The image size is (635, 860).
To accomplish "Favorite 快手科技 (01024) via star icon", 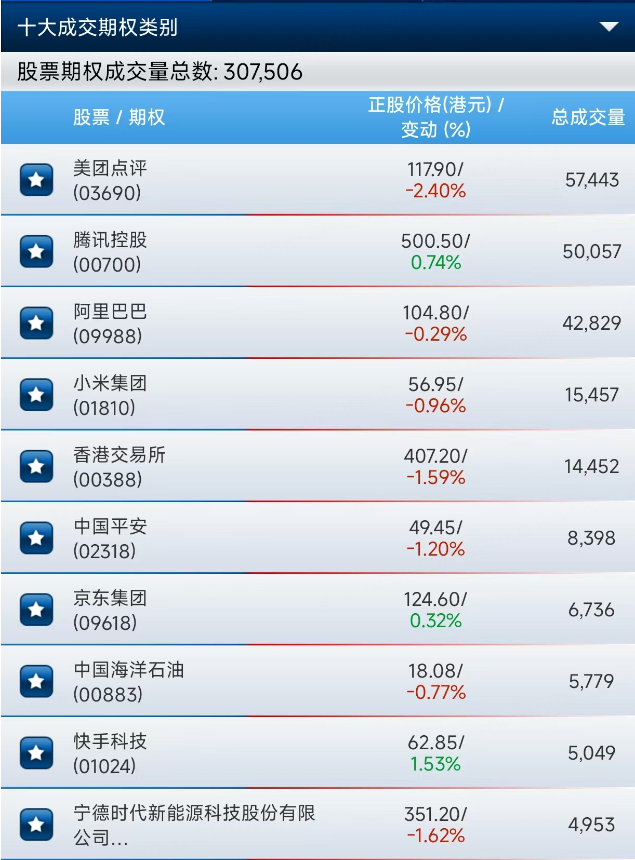I will [x=36, y=752].
